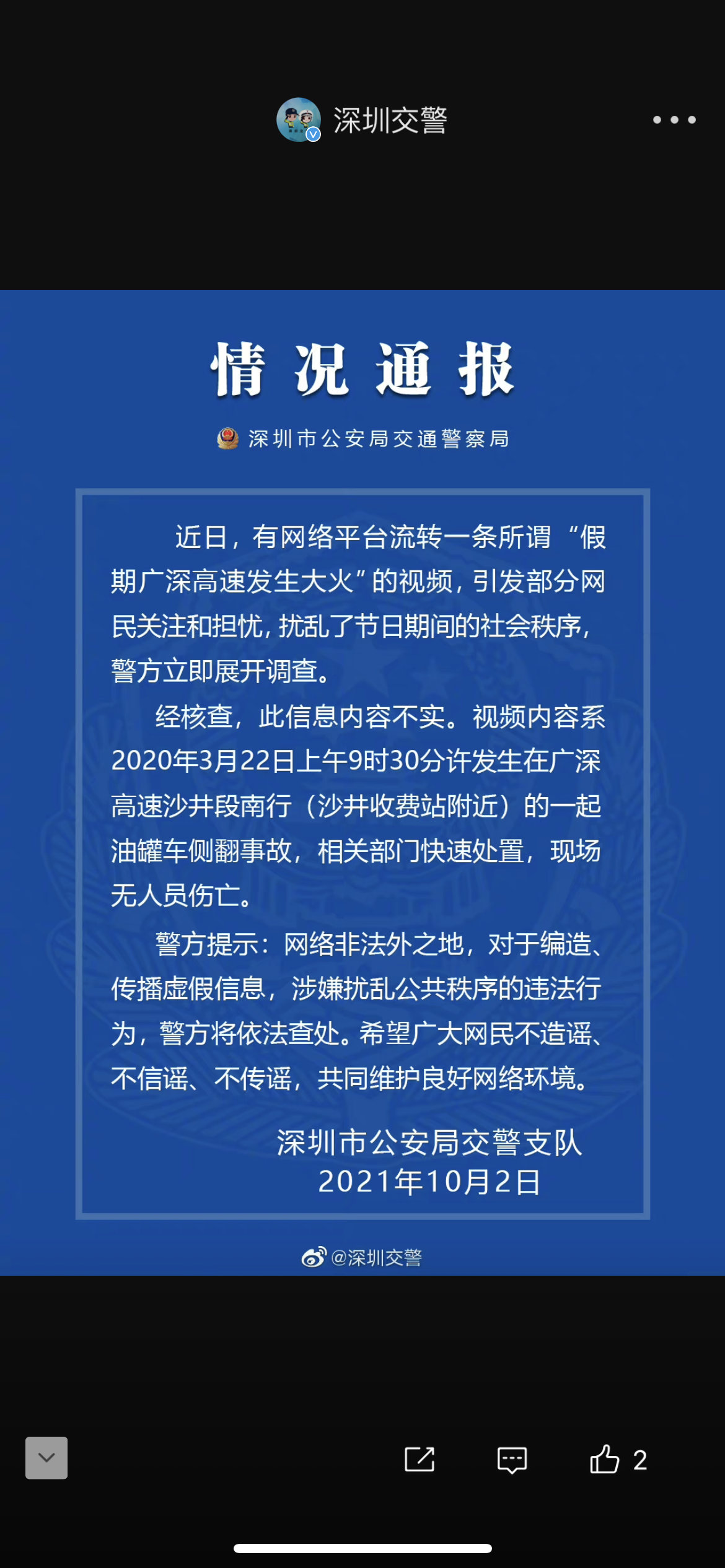Open 深圳交警 profile avatar

(299, 120)
